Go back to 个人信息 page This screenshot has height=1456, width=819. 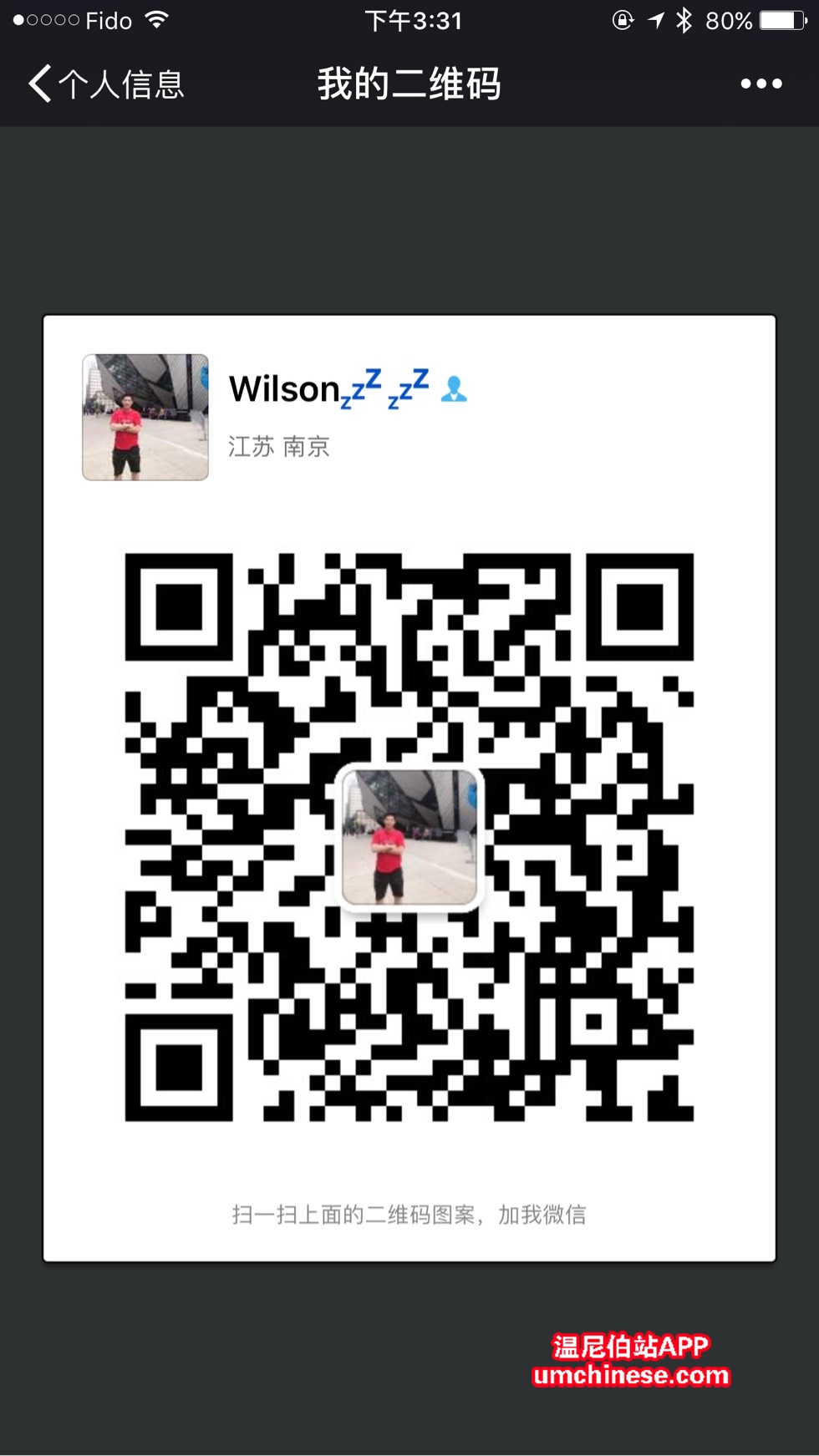[x=104, y=84]
